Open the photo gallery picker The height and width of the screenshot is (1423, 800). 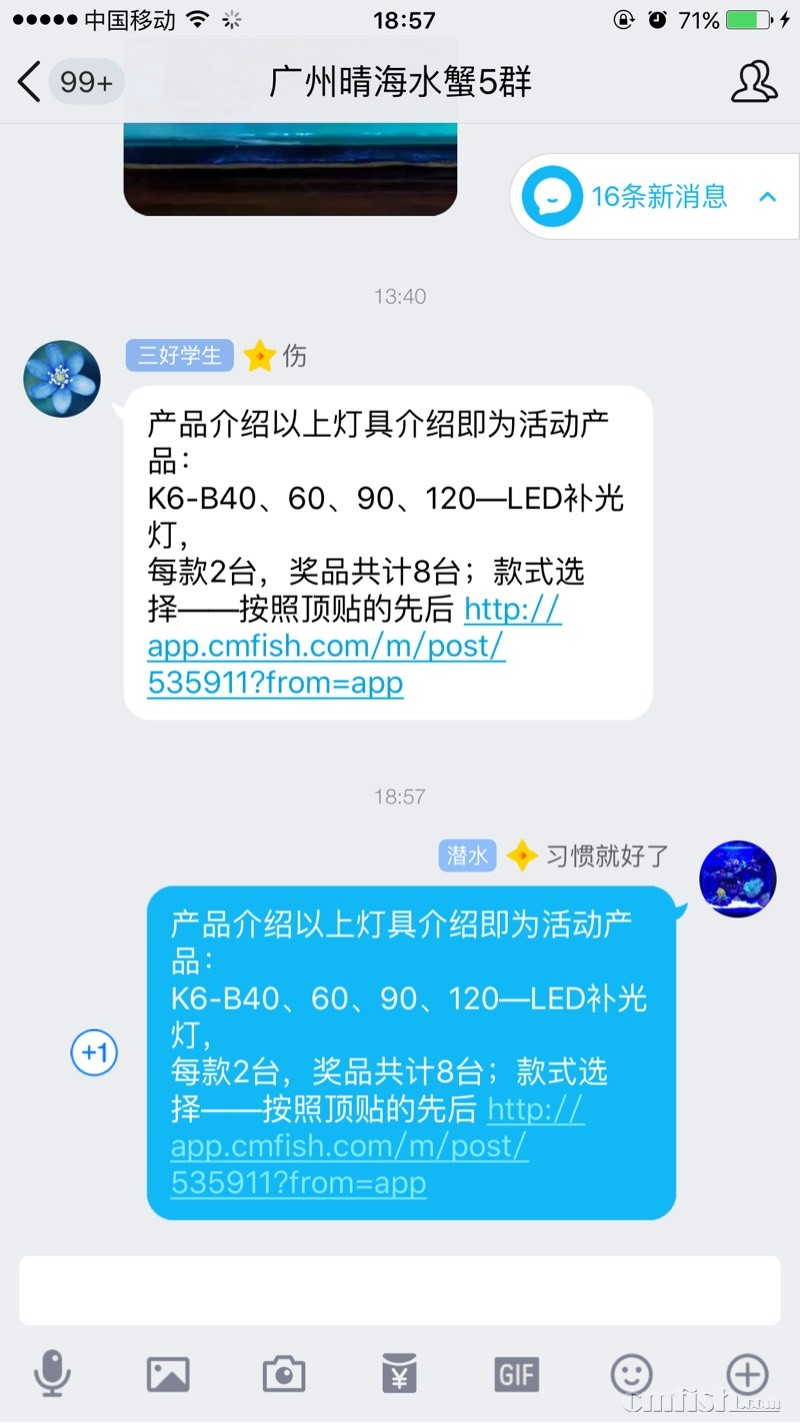coord(168,1375)
